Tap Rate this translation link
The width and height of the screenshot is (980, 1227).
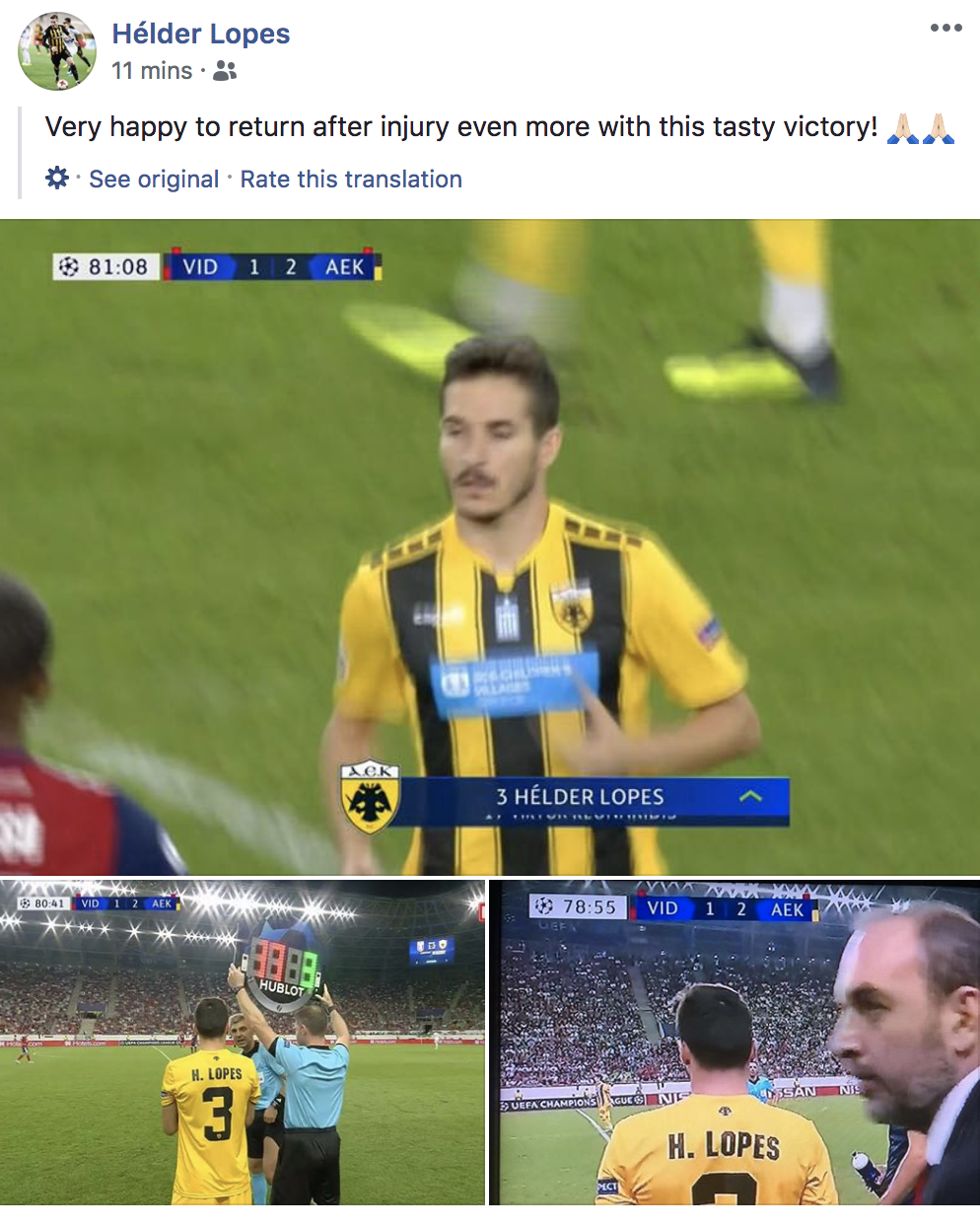click(351, 180)
